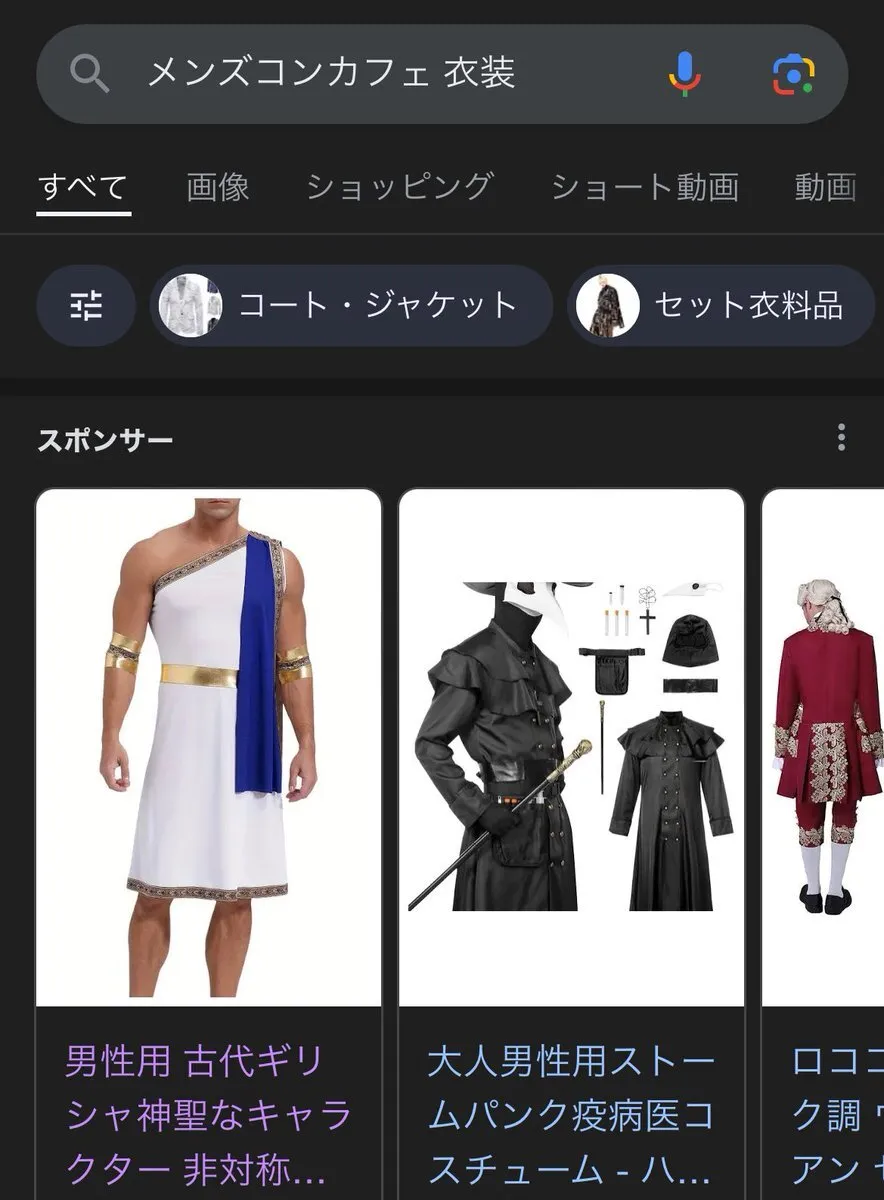Screen dimensions: 884x1200
Task: Open the sponsored section overflow menu
Action: (841, 438)
